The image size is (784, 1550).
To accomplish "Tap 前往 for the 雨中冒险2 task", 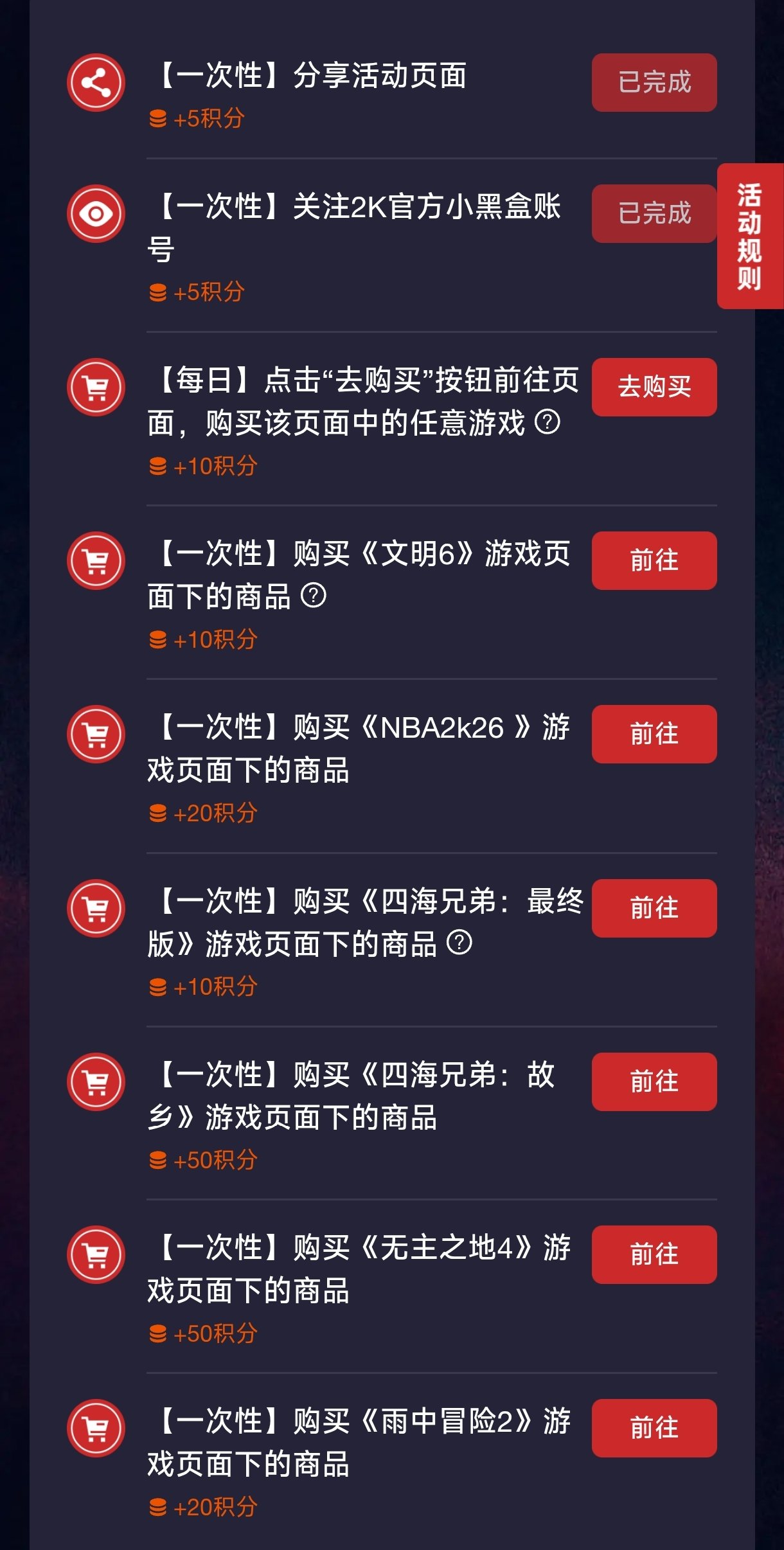I will (654, 1428).
